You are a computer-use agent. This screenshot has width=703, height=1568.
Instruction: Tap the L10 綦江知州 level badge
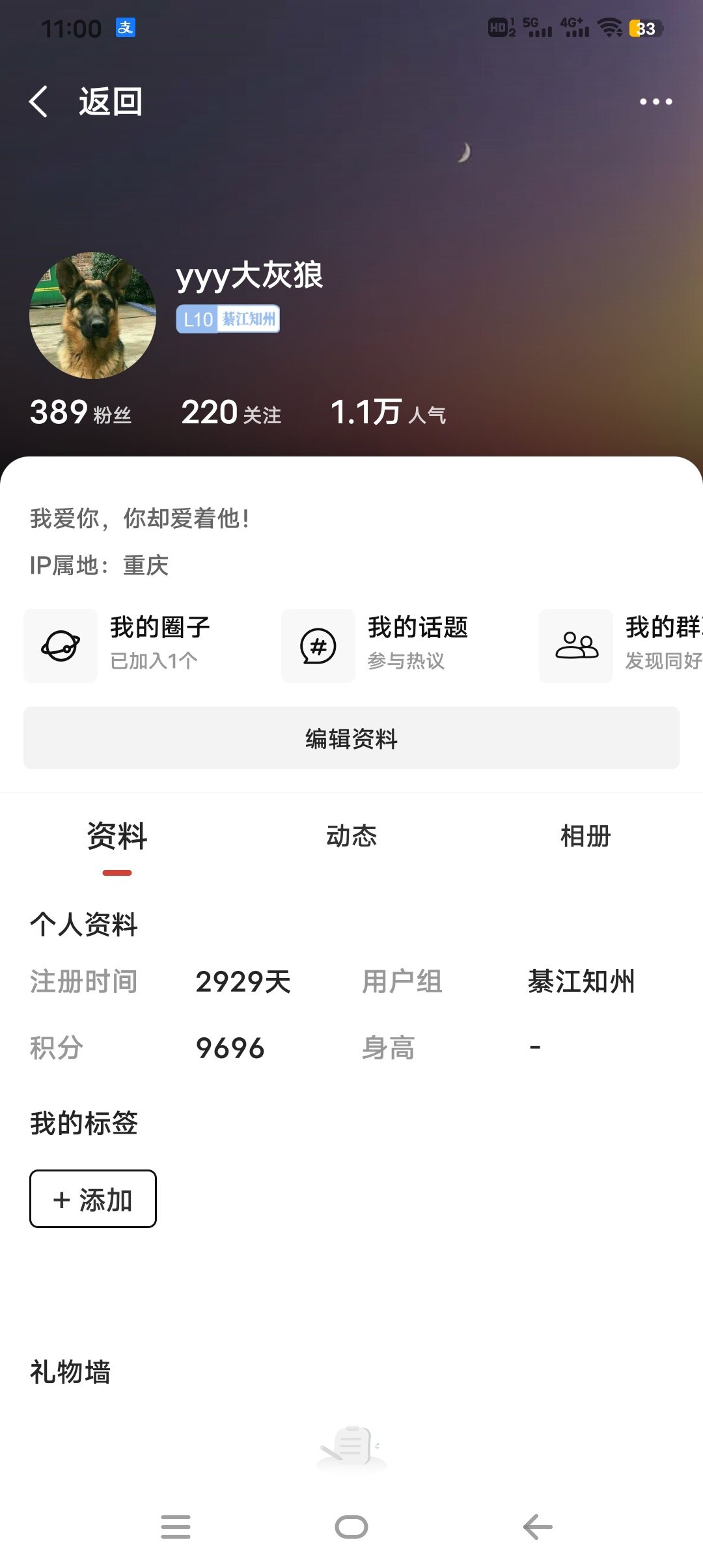pos(228,319)
